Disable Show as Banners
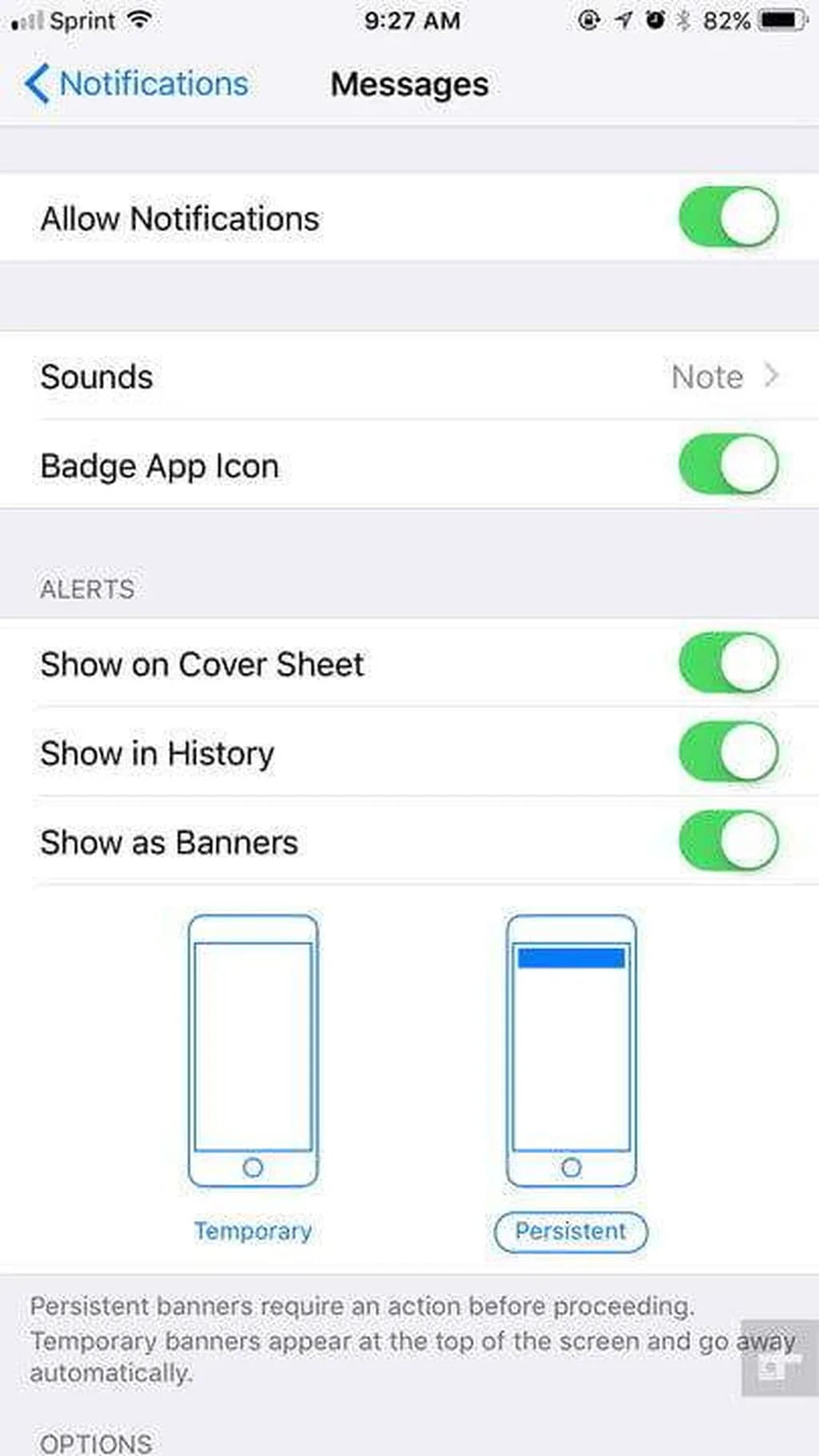819x1456 pixels. (728, 841)
